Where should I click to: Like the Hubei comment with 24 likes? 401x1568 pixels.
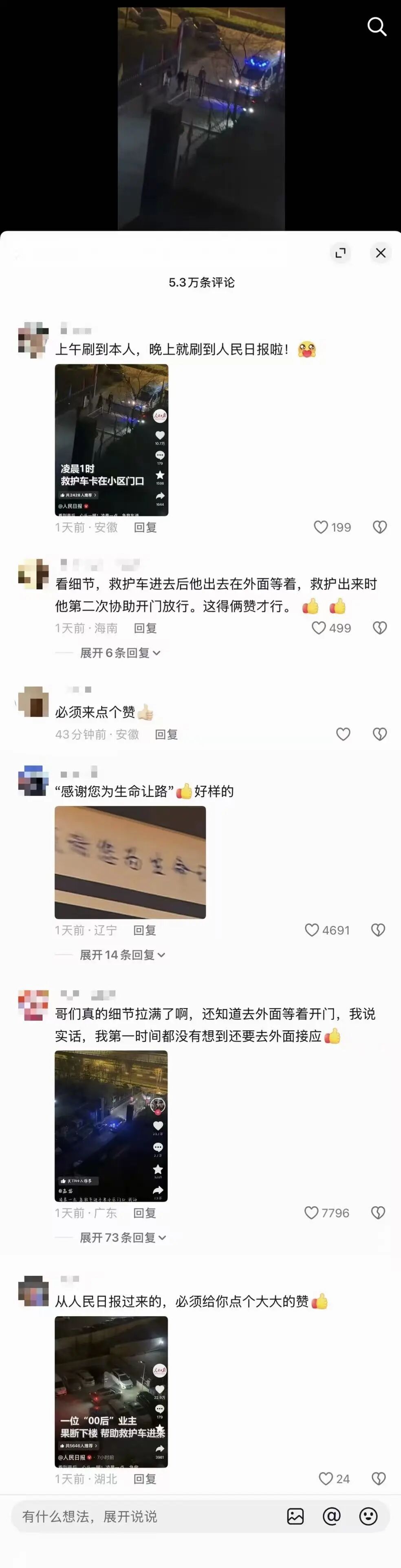tap(326, 1478)
